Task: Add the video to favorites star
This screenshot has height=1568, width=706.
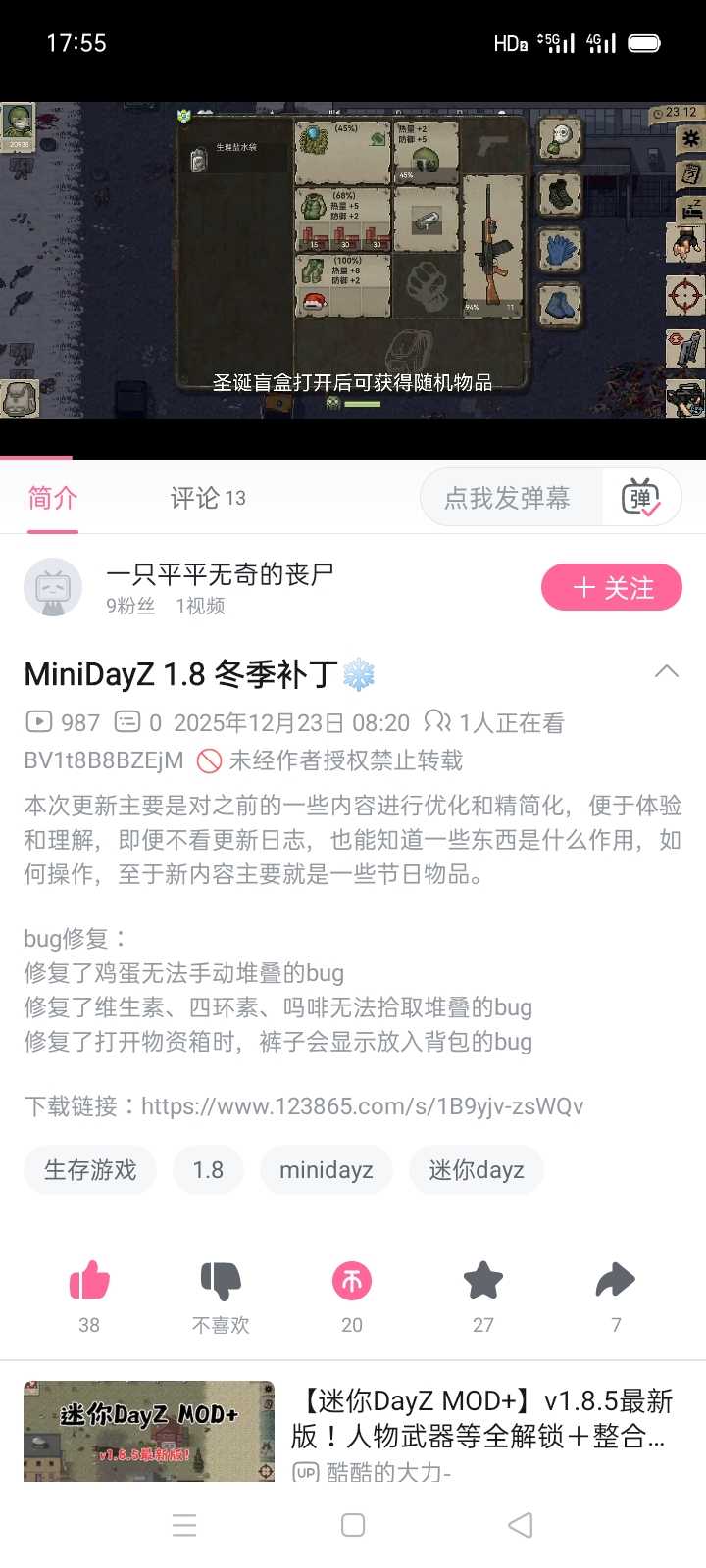Action: (482, 1281)
